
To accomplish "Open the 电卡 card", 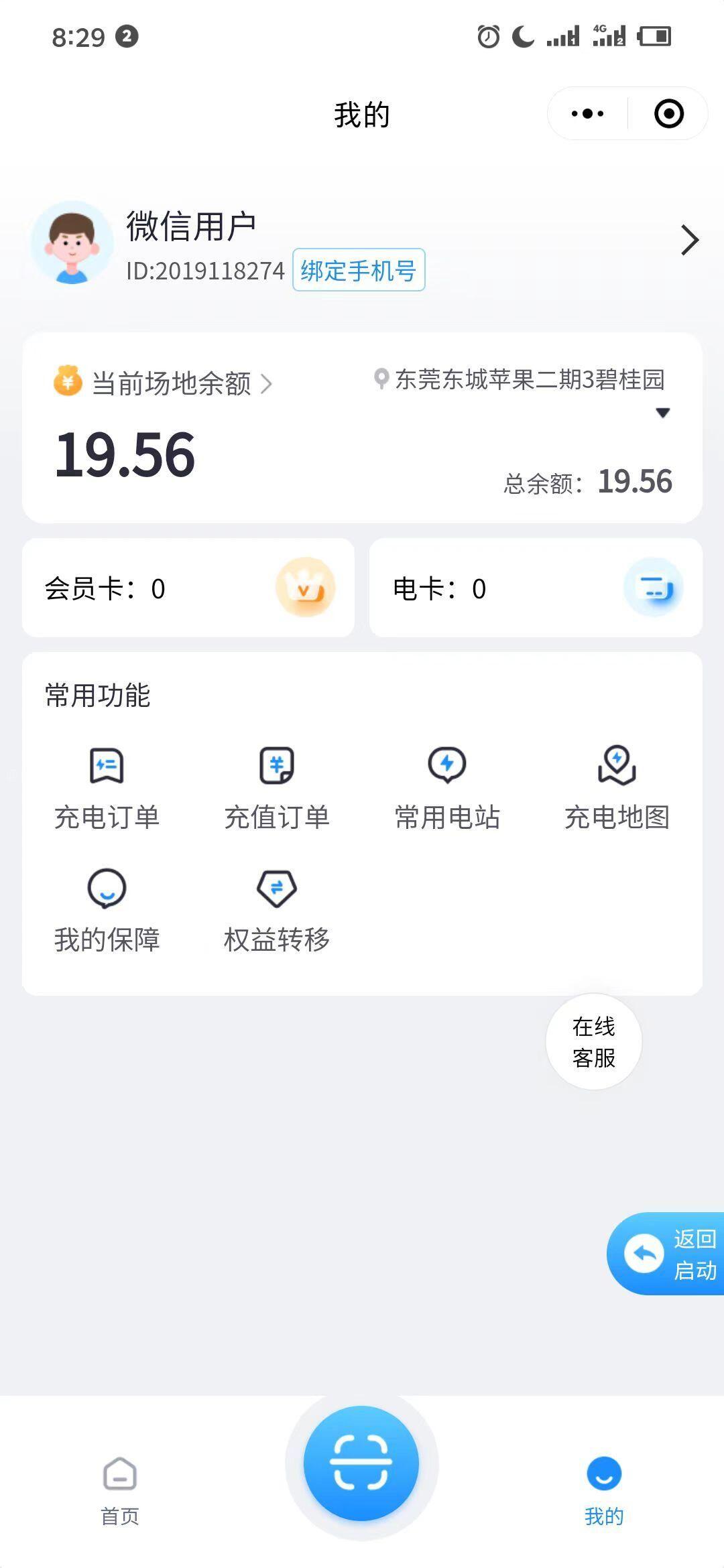I will tap(536, 588).
